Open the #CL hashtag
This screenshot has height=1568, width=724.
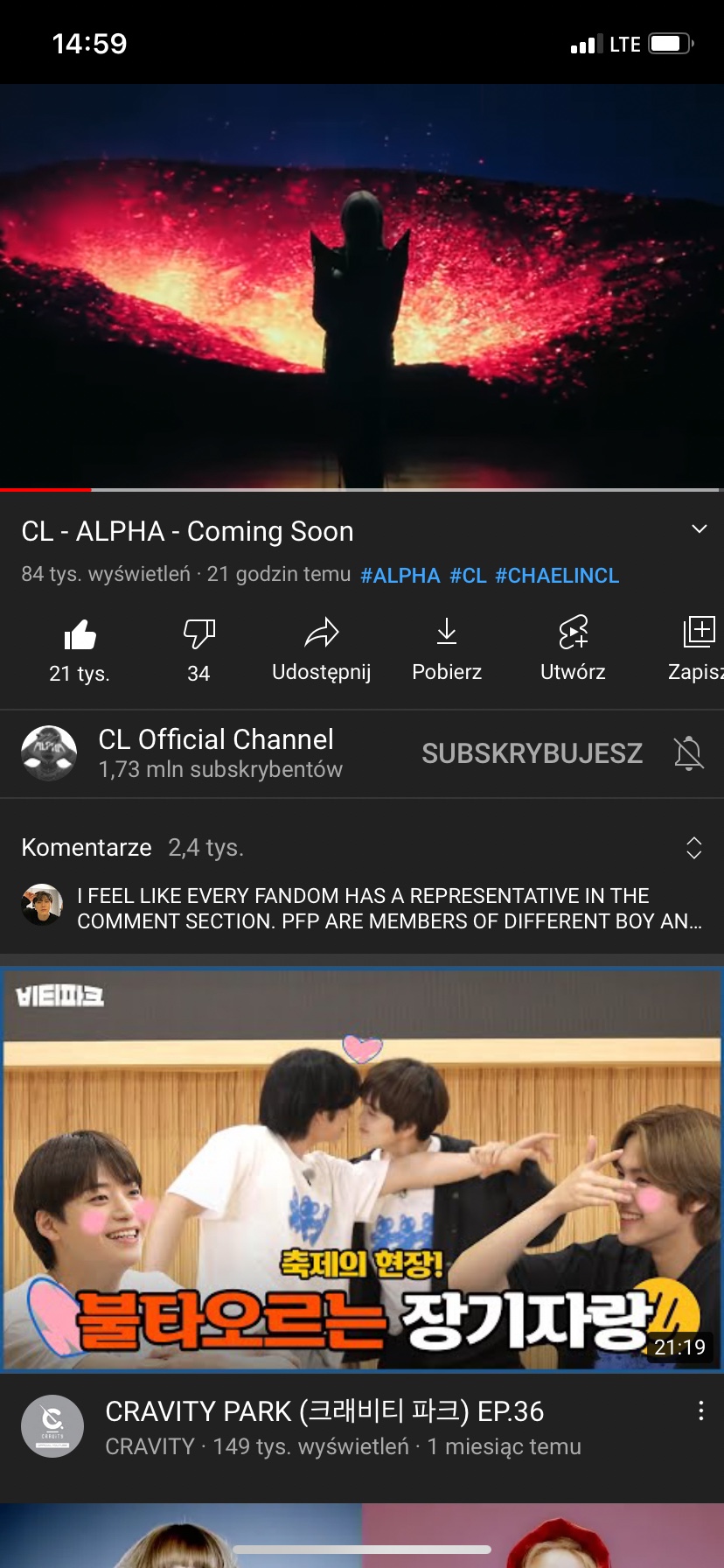(468, 576)
